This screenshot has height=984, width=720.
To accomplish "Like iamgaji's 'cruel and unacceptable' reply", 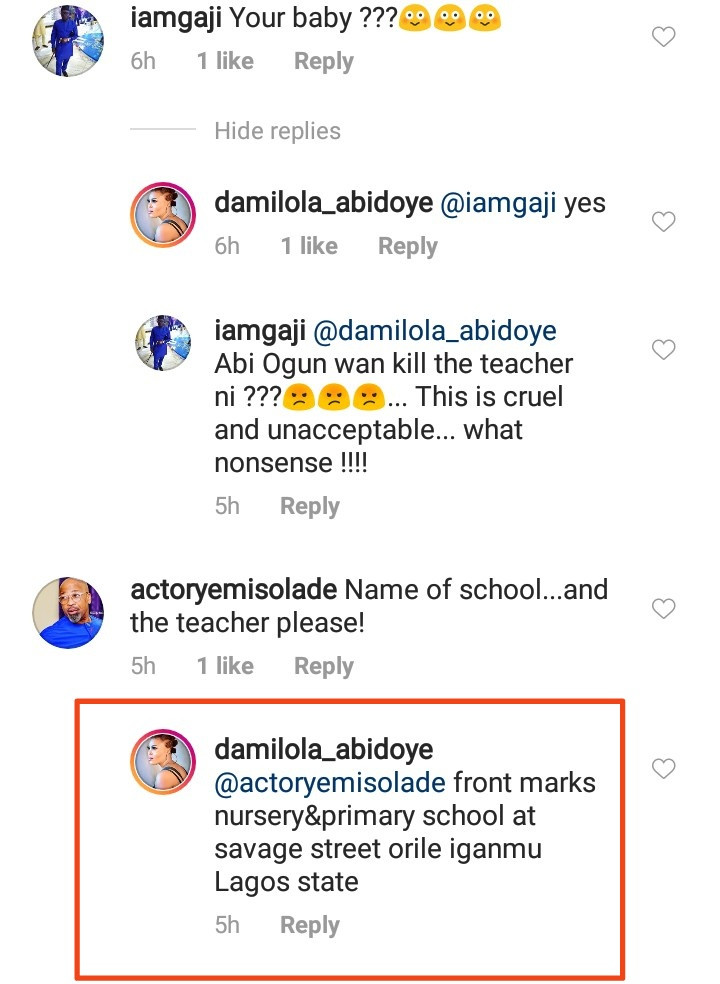I will (x=664, y=350).
